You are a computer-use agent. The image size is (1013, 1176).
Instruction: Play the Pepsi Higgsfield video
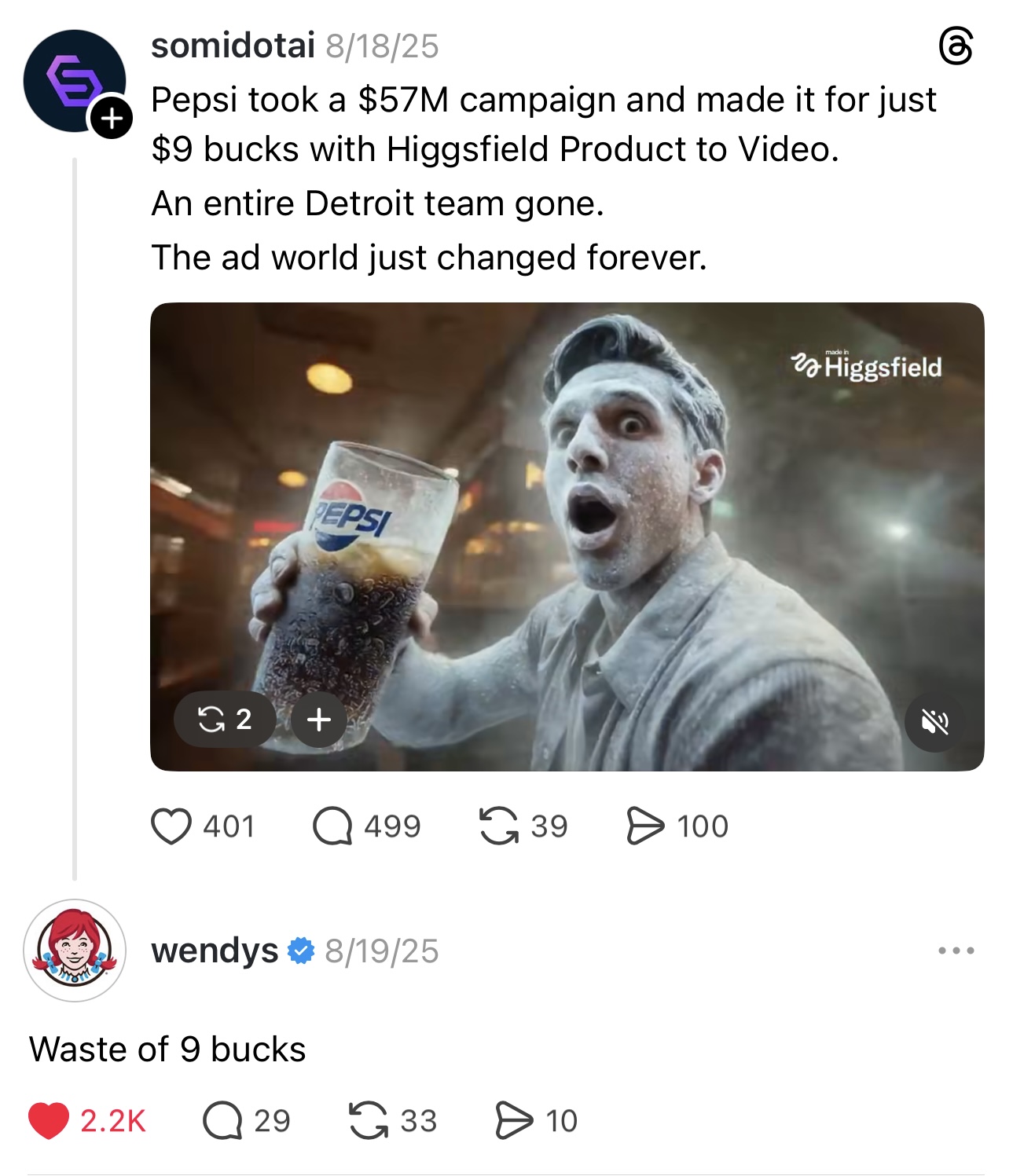click(566, 536)
